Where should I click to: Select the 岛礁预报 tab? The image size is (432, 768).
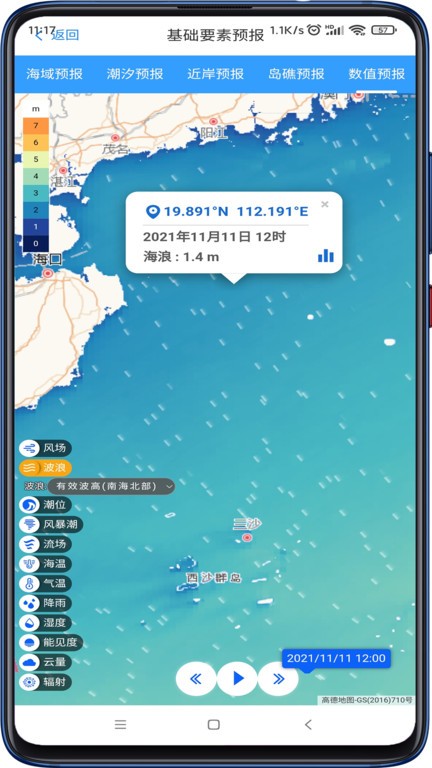(296, 74)
